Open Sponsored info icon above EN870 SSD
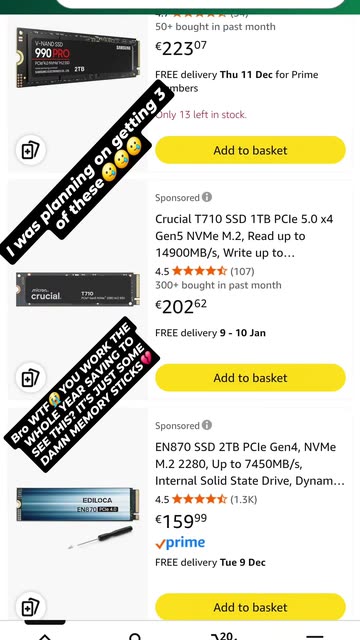This screenshot has width=360, height=640. click(x=207, y=425)
